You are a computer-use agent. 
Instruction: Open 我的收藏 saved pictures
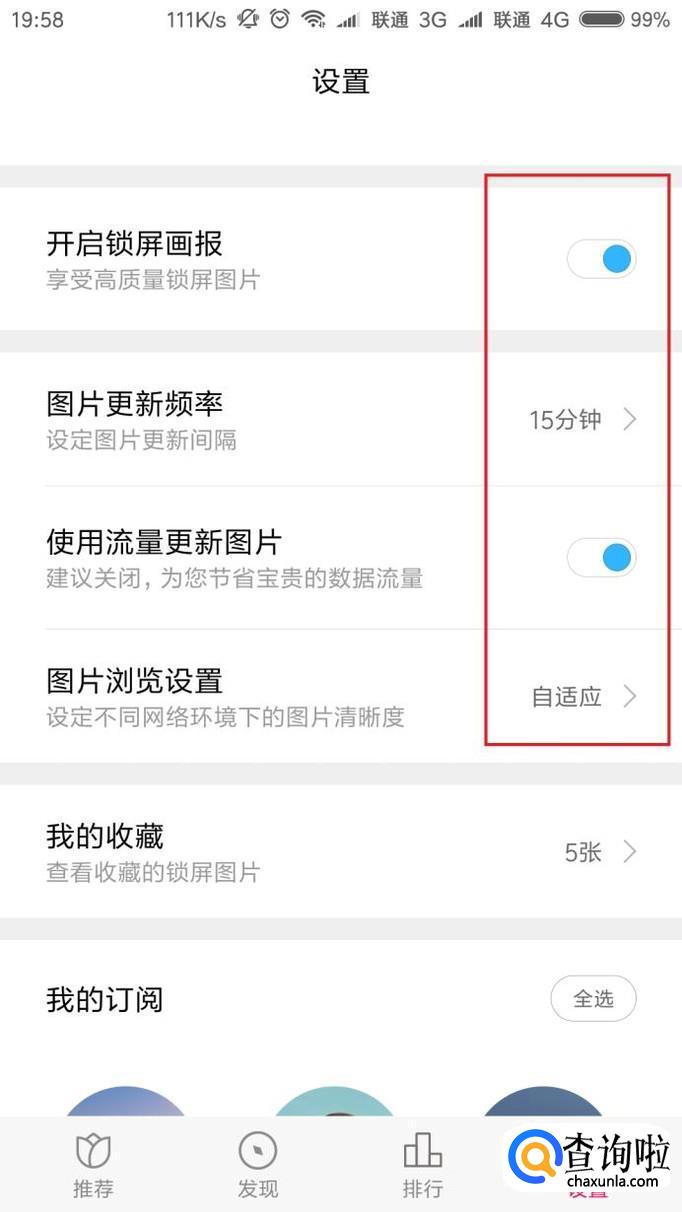(x=341, y=851)
